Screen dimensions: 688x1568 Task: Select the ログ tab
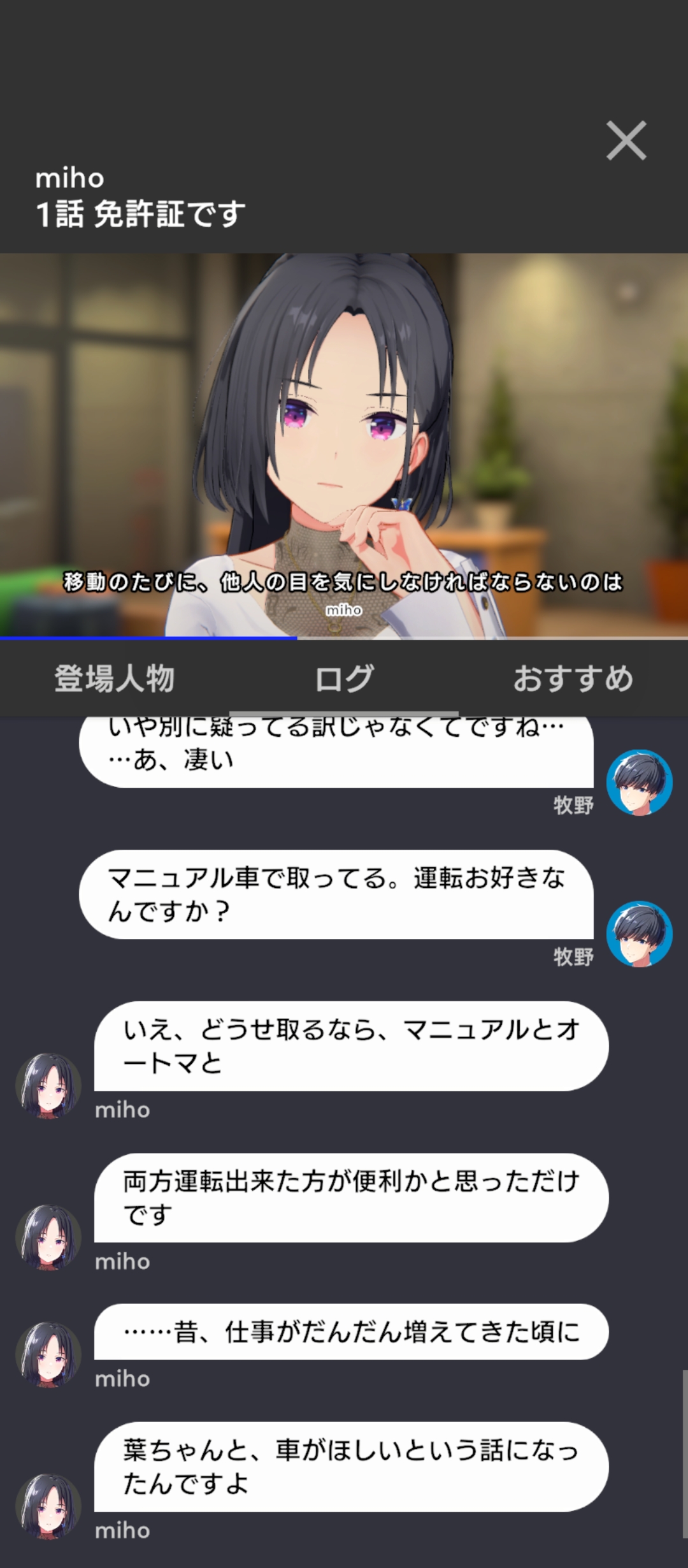click(x=344, y=678)
